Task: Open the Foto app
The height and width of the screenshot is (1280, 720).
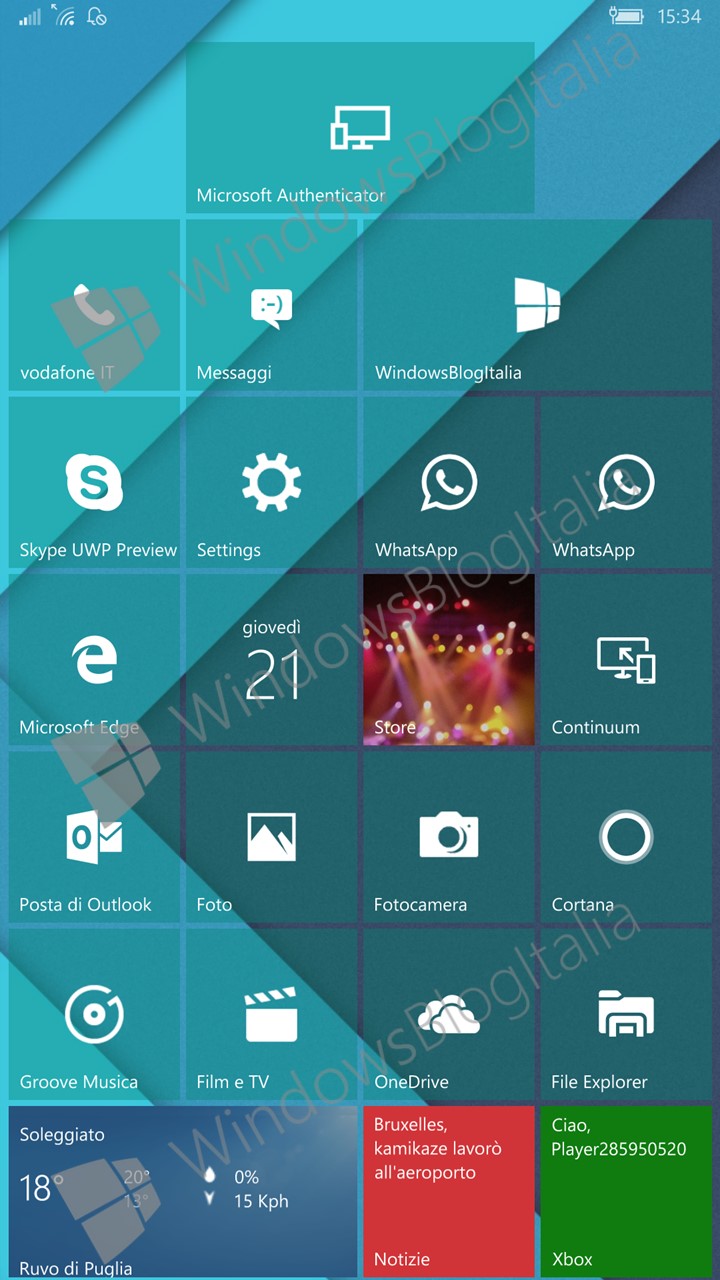Action: [x=271, y=837]
